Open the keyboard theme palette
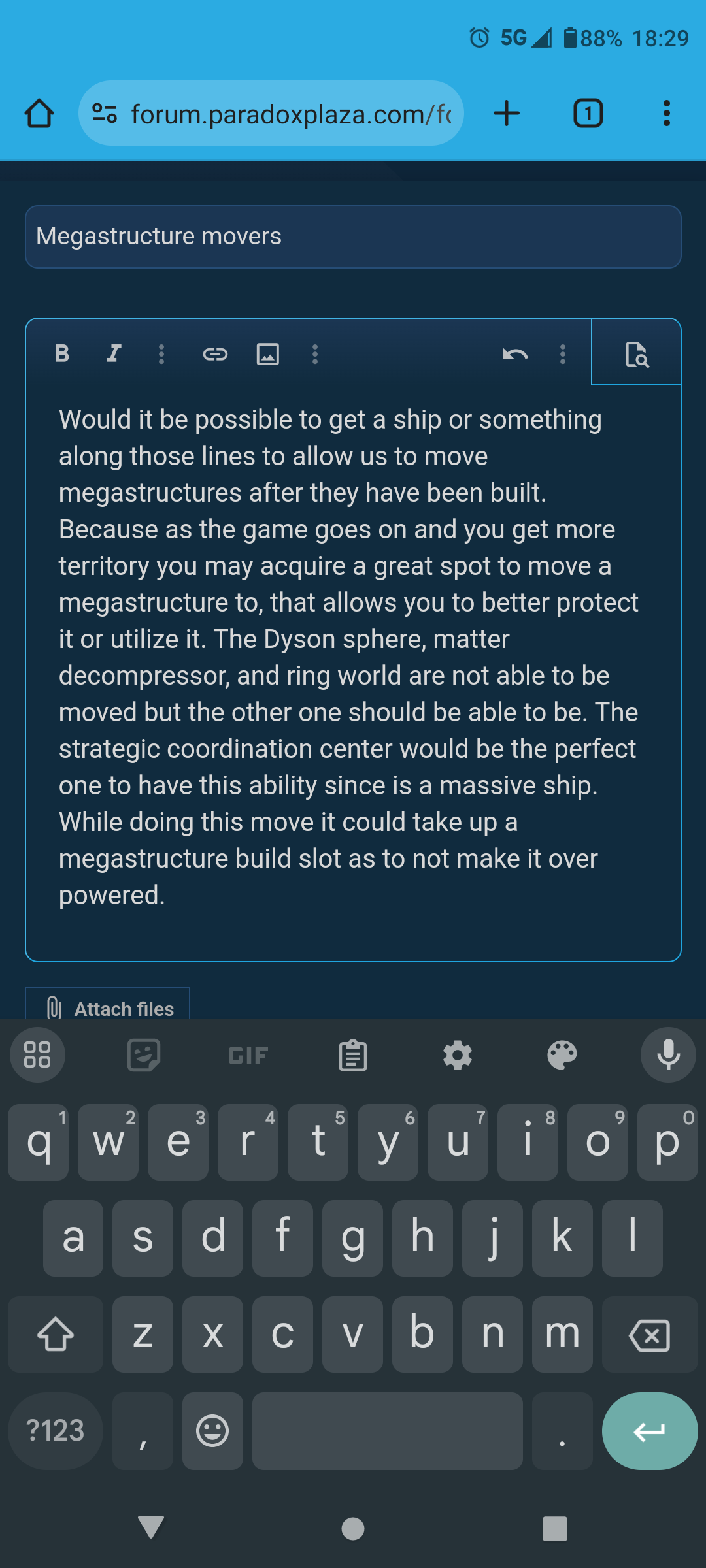The height and width of the screenshot is (1568, 706). (x=563, y=1054)
